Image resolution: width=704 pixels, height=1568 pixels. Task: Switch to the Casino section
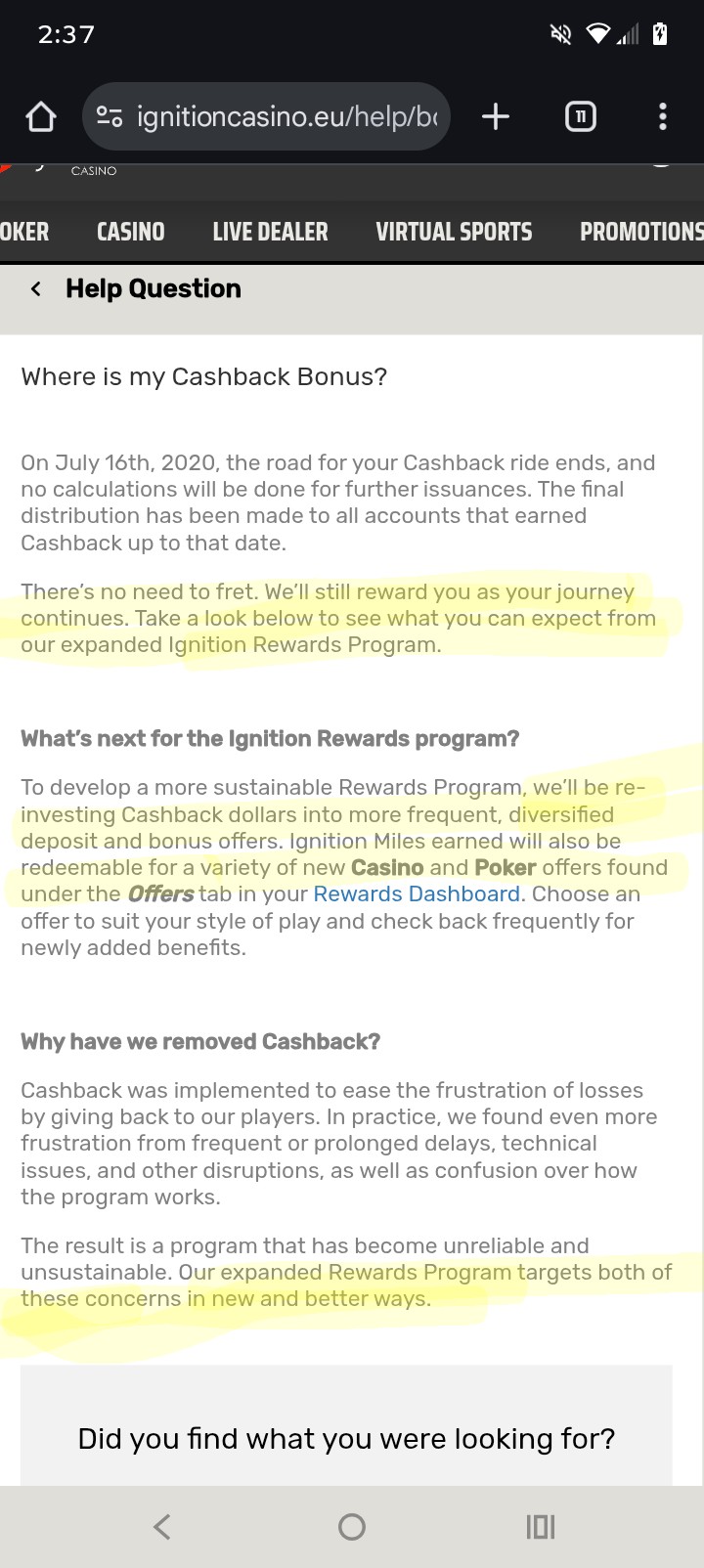click(x=130, y=232)
